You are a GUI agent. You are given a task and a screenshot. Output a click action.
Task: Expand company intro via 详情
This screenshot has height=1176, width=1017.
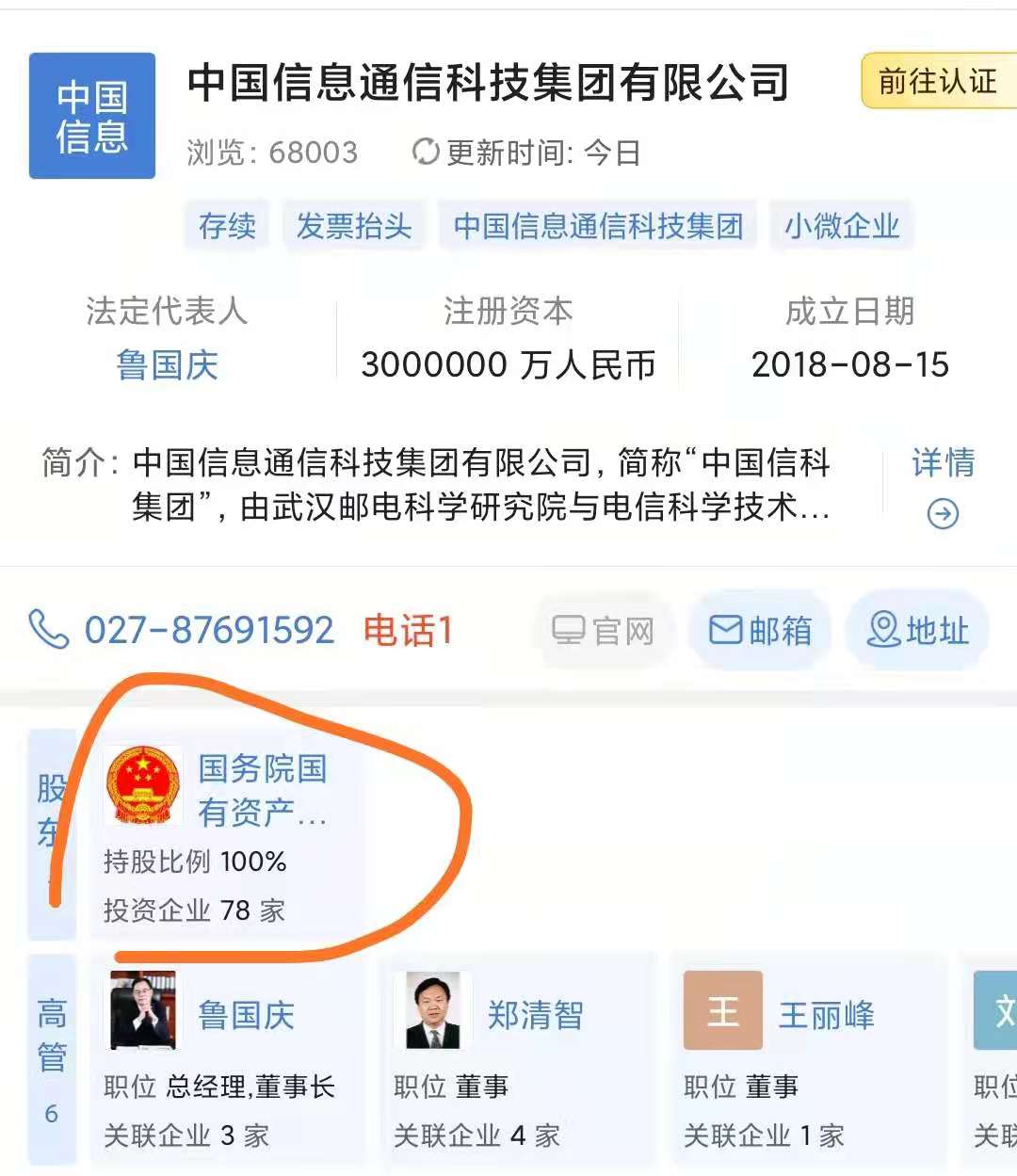[942, 486]
